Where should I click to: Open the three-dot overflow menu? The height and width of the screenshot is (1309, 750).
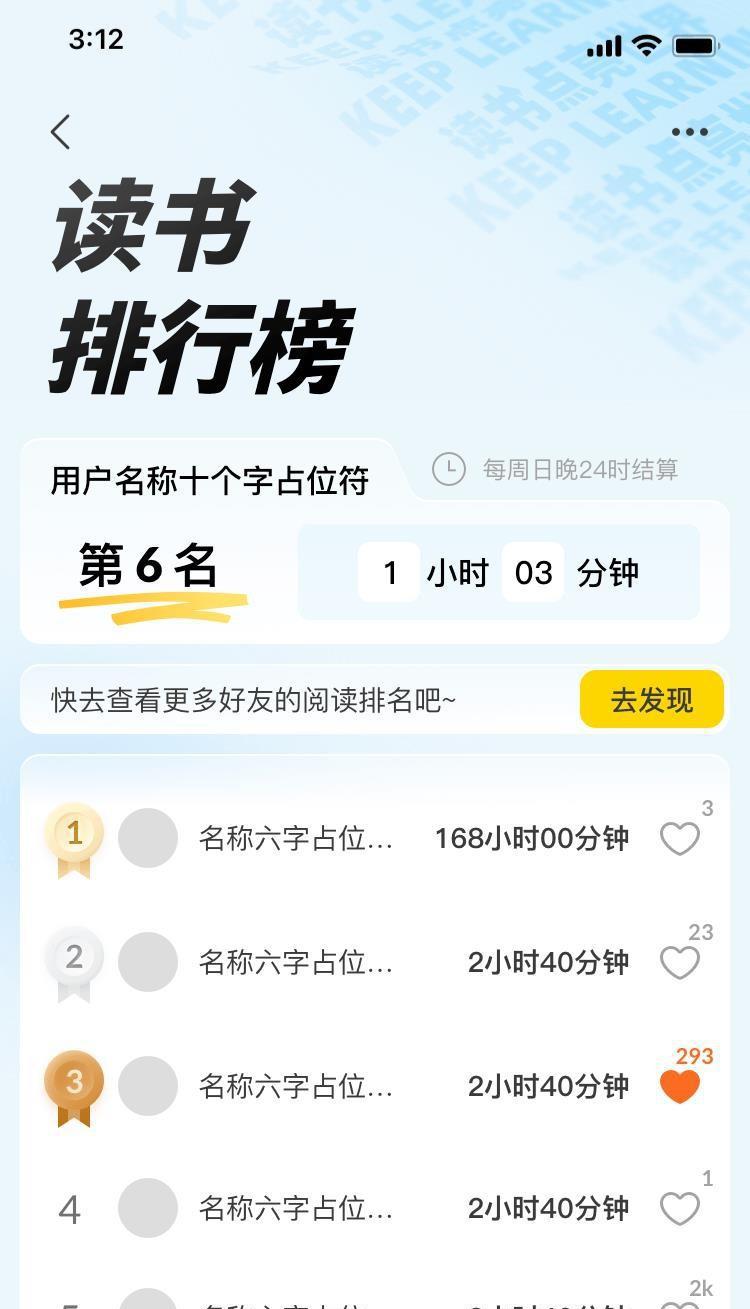click(689, 132)
